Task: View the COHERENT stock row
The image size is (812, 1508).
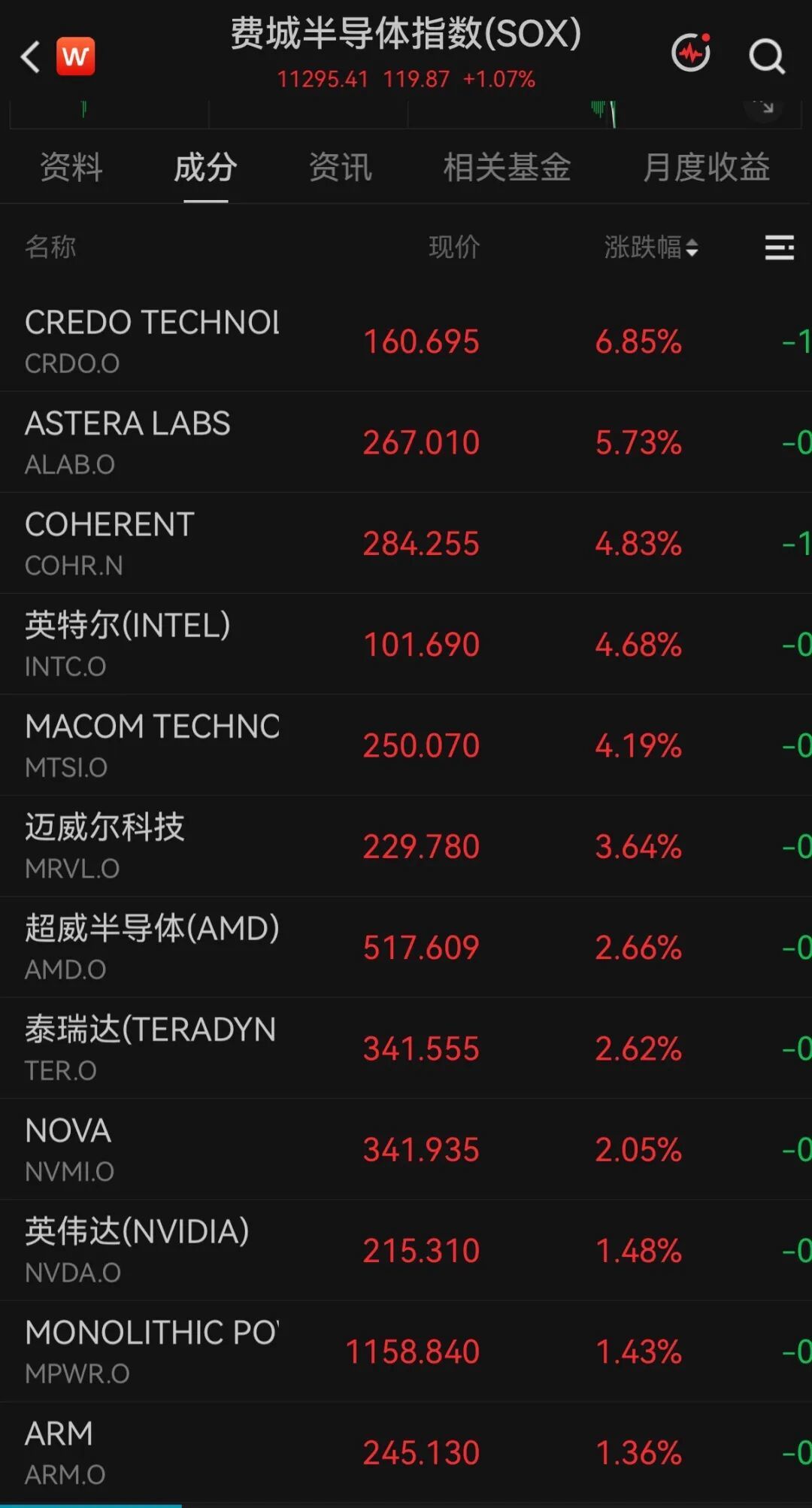Action: pos(406,543)
